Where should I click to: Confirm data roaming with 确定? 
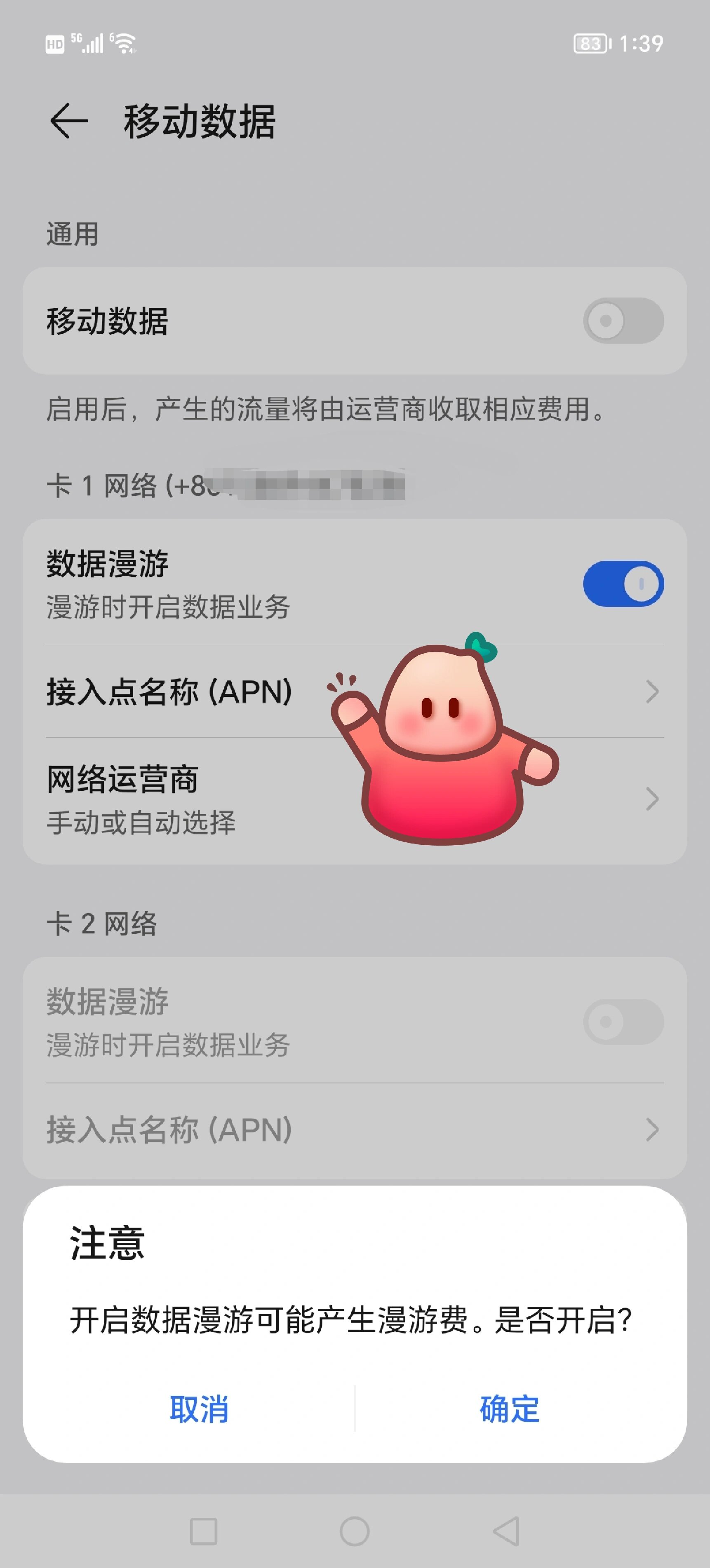point(509,1409)
